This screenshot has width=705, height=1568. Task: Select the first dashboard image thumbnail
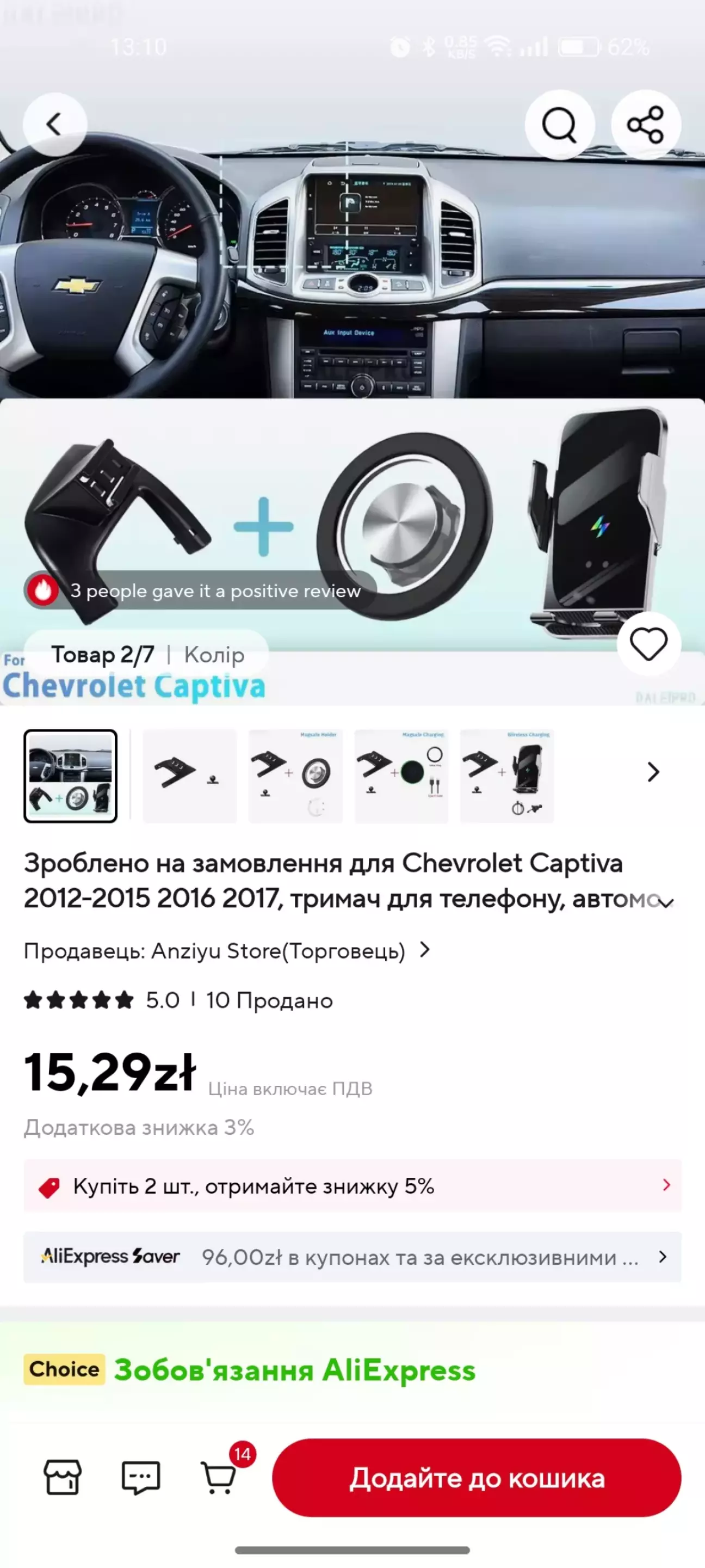point(71,776)
